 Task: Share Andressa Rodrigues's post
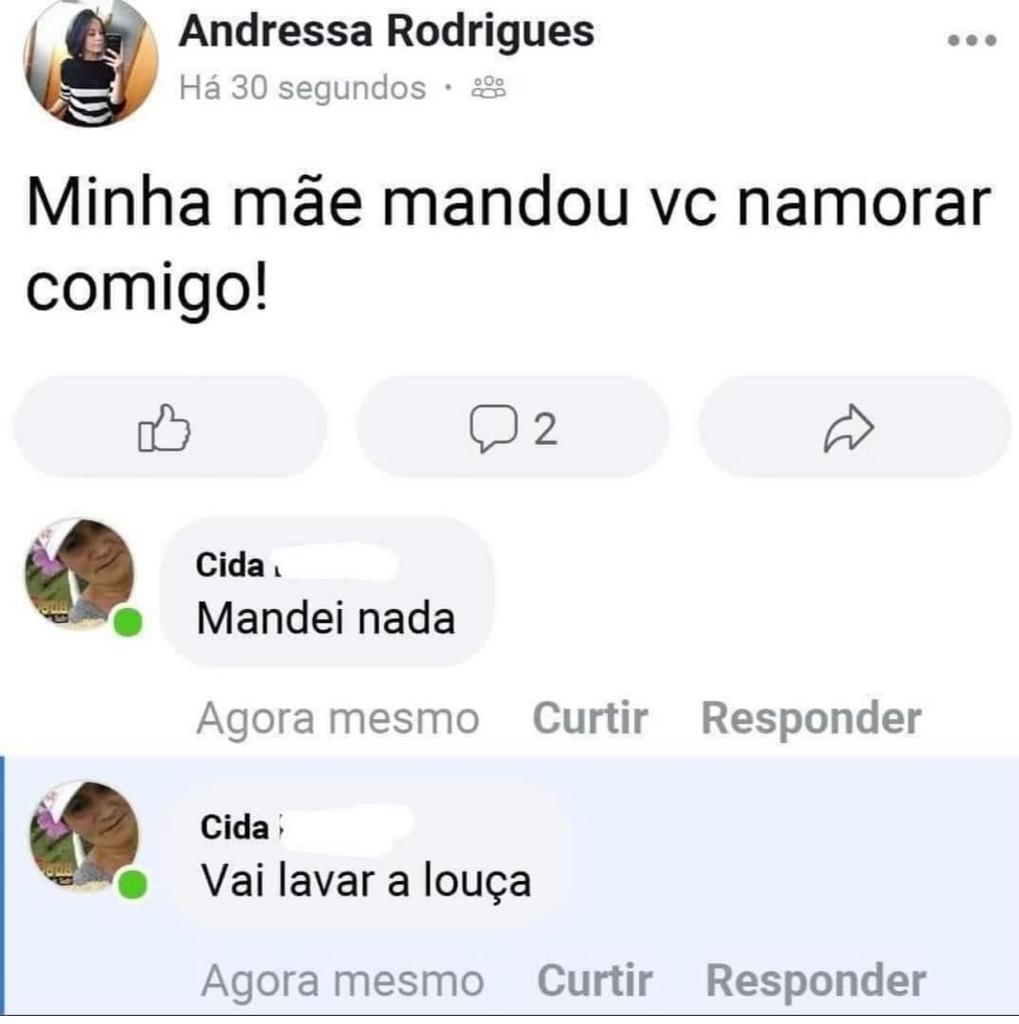click(x=850, y=427)
